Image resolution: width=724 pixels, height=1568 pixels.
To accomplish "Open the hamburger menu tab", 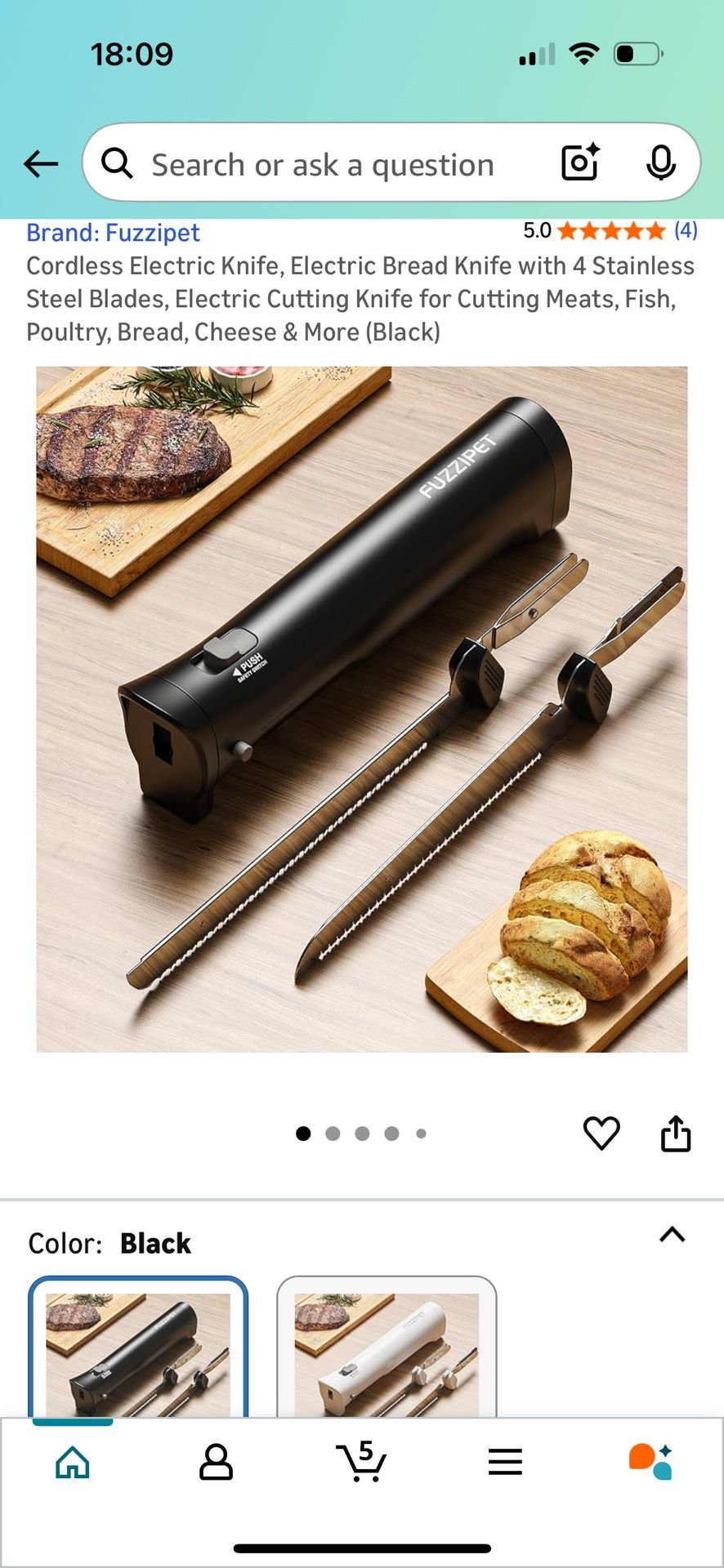I will [505, 1462].
